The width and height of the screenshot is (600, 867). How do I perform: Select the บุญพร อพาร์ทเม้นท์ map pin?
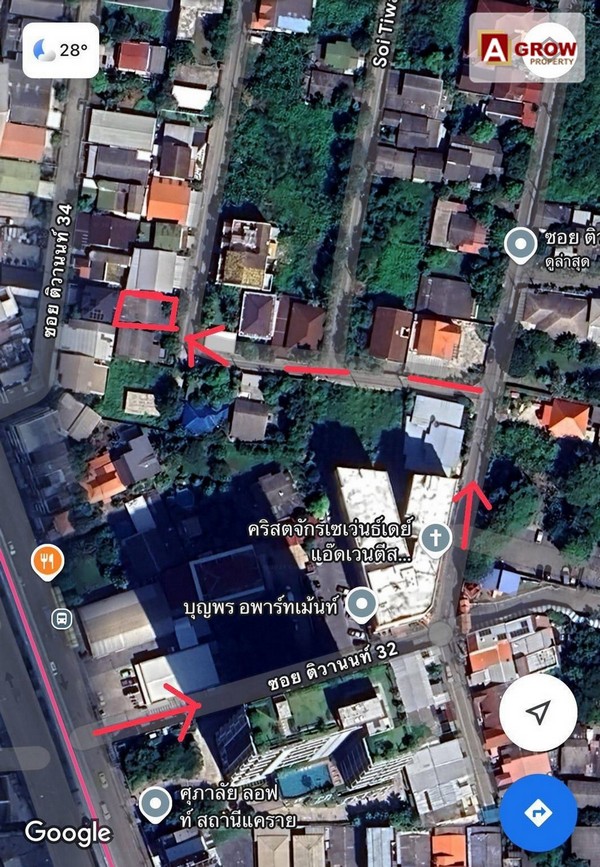pyautogui.click(x=360, y=603)
